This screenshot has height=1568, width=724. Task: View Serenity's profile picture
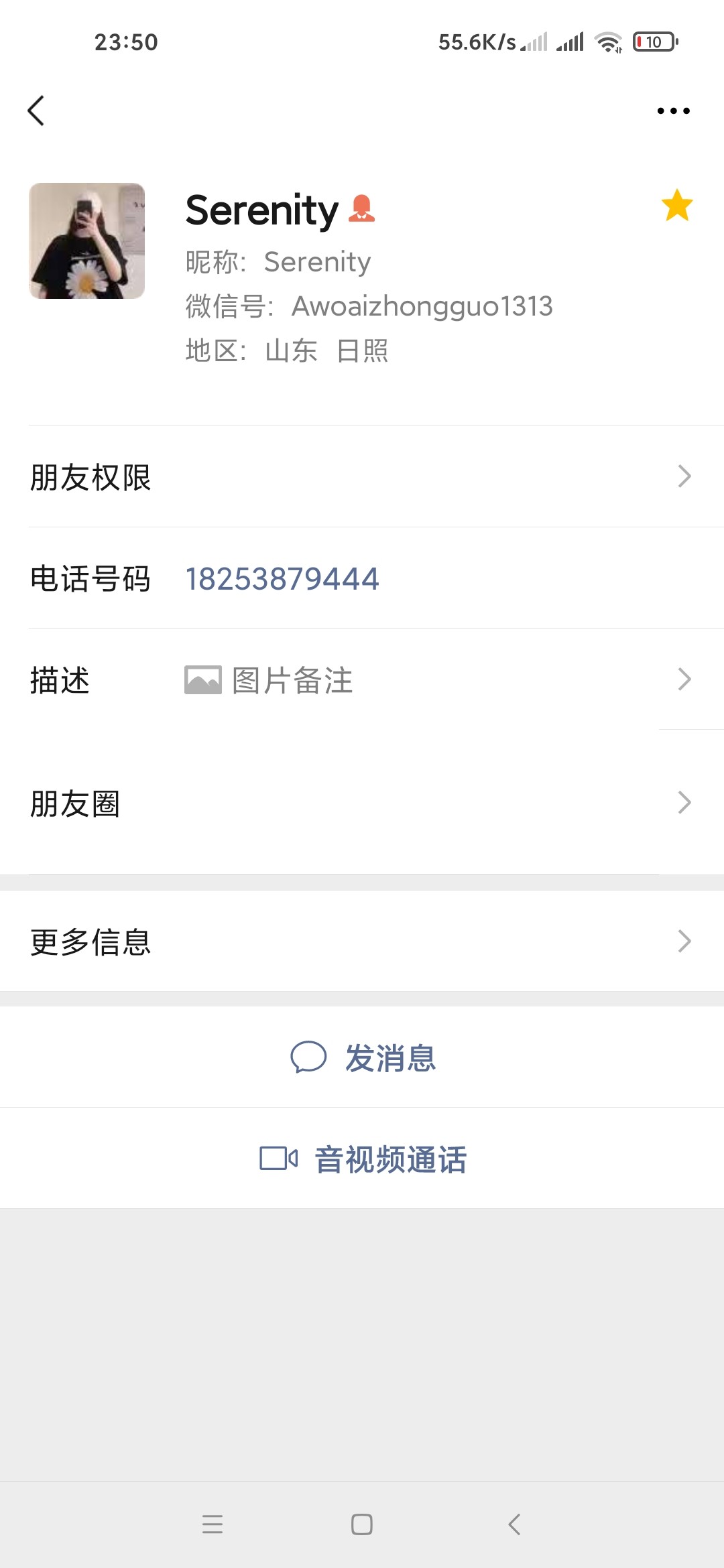(87, 241)
